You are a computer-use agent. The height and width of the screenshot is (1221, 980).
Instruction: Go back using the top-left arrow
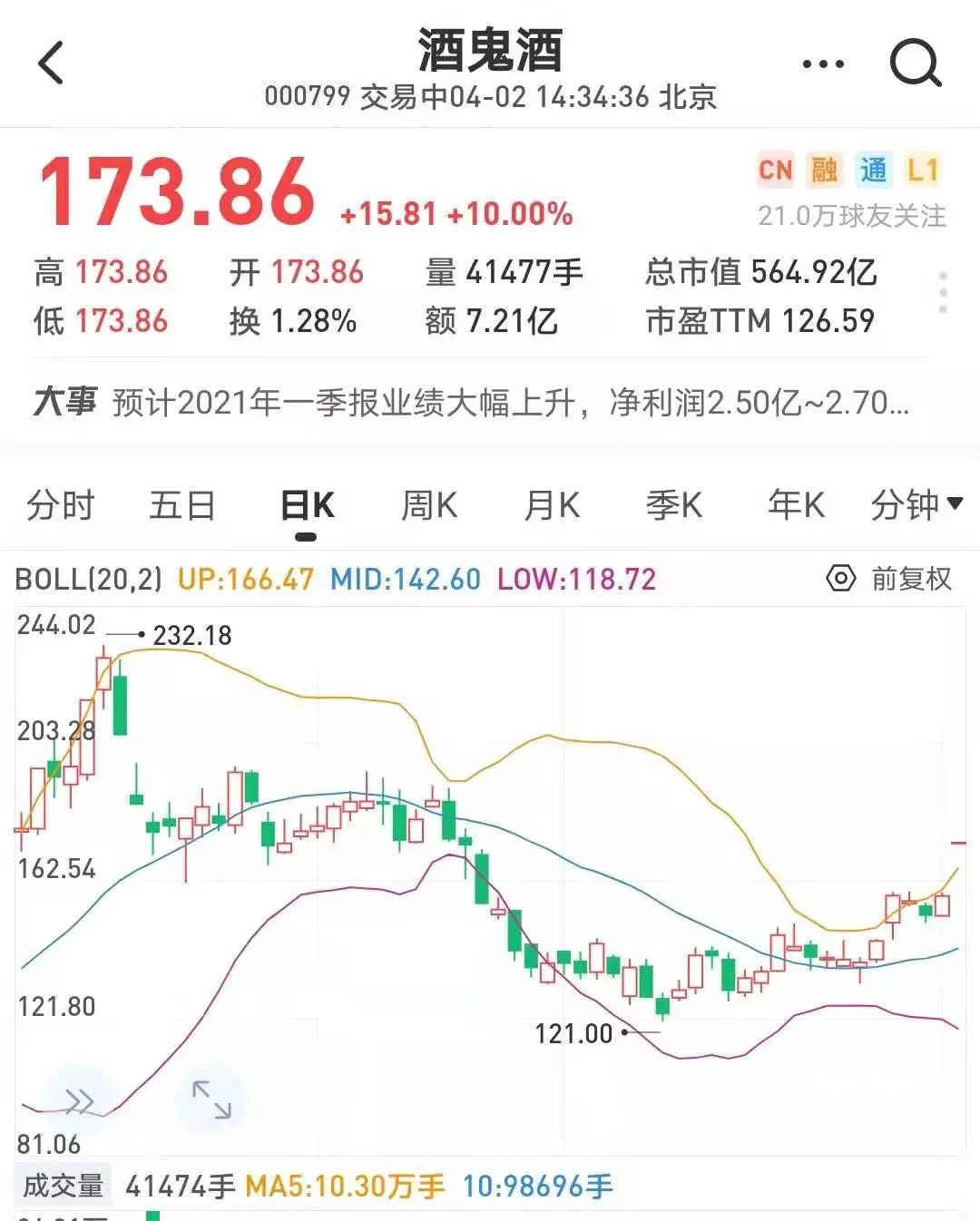tap(51, 63)
